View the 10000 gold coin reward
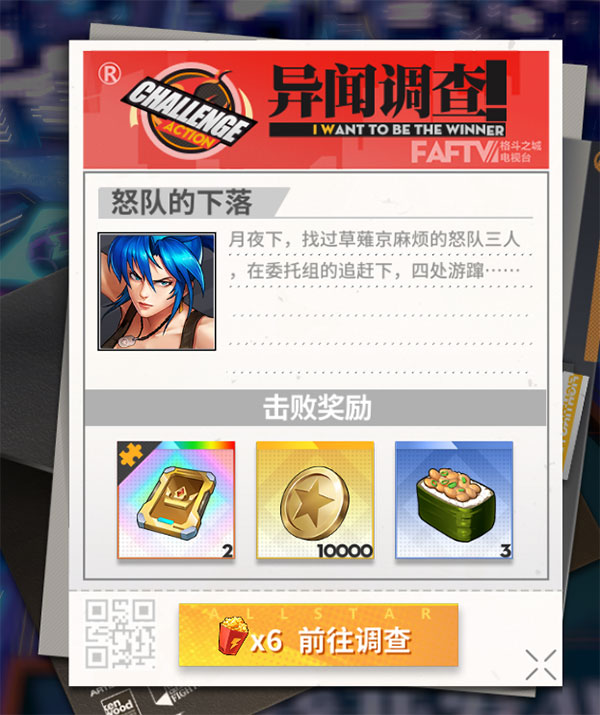The height and width of the screenshot is (715, 600). click(x=314, y=499)
